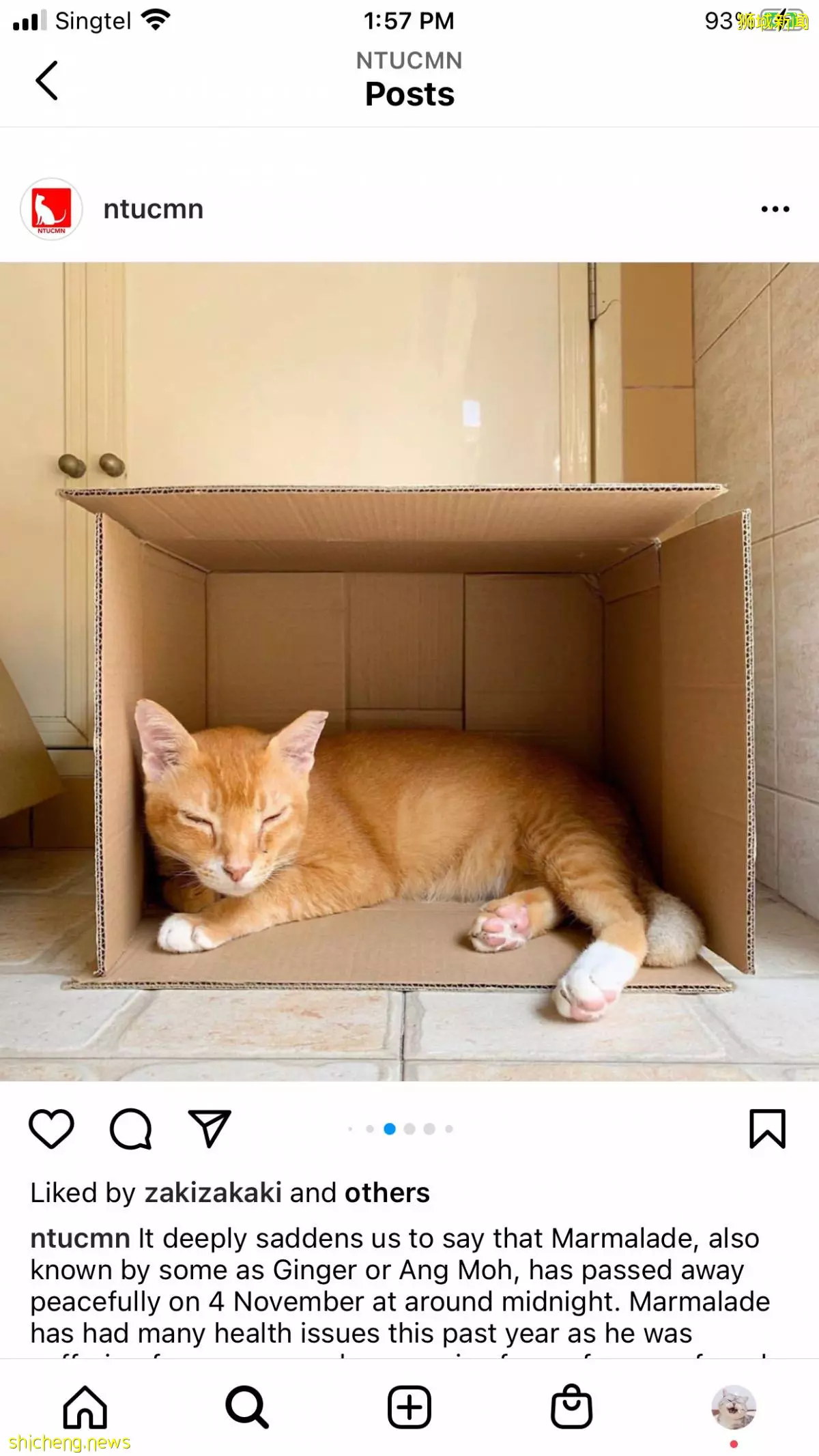See others who liked the post
Image resolution: width=819 pixels, height=1456 pixels.
point(387,1193)
